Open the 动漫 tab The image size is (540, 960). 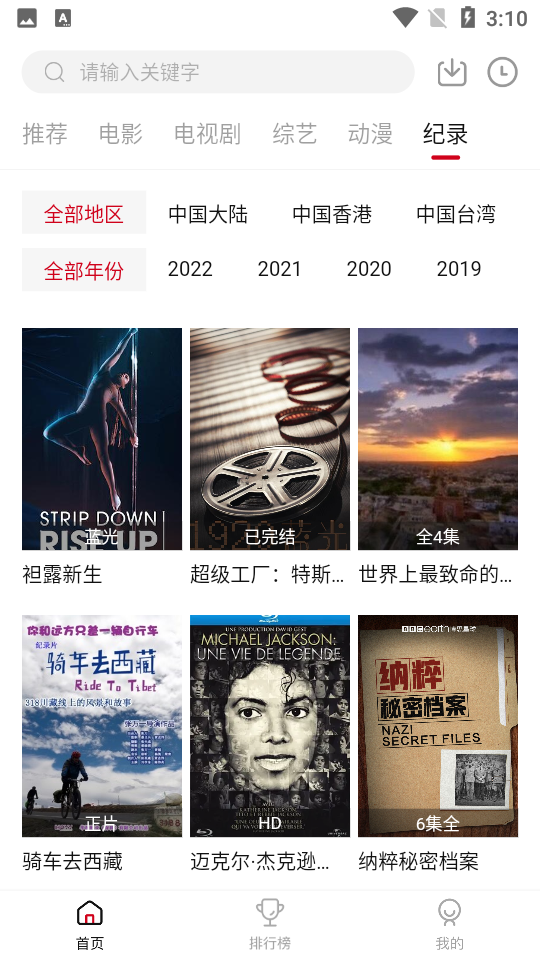(370, 134)
